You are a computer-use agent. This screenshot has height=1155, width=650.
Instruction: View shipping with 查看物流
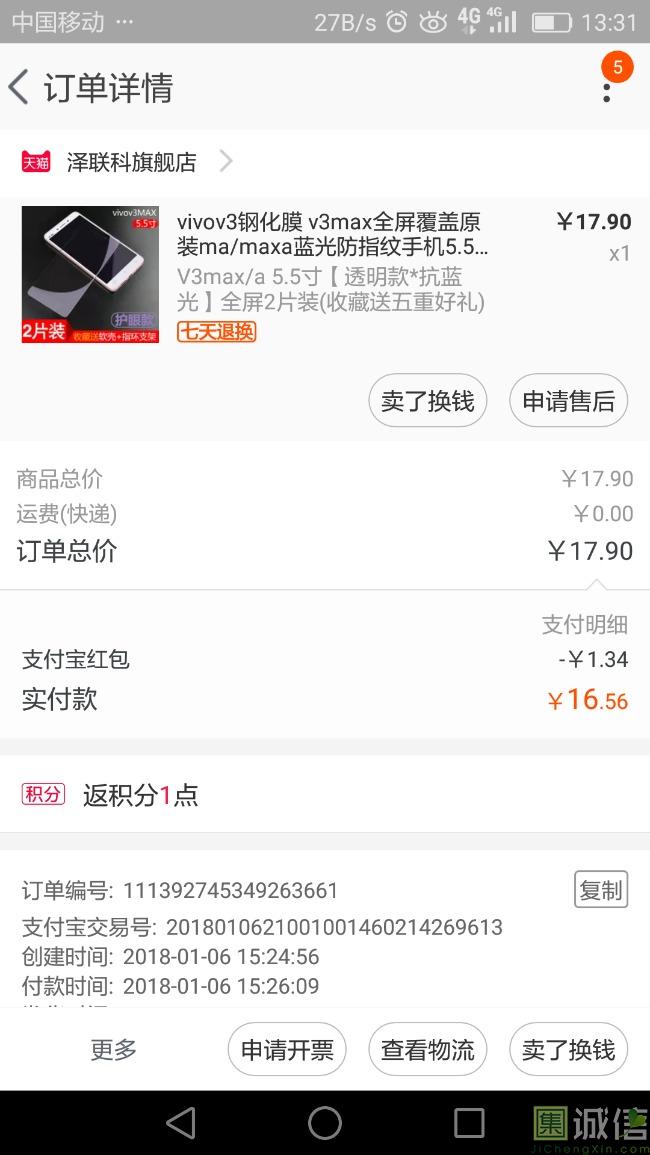427,1050
